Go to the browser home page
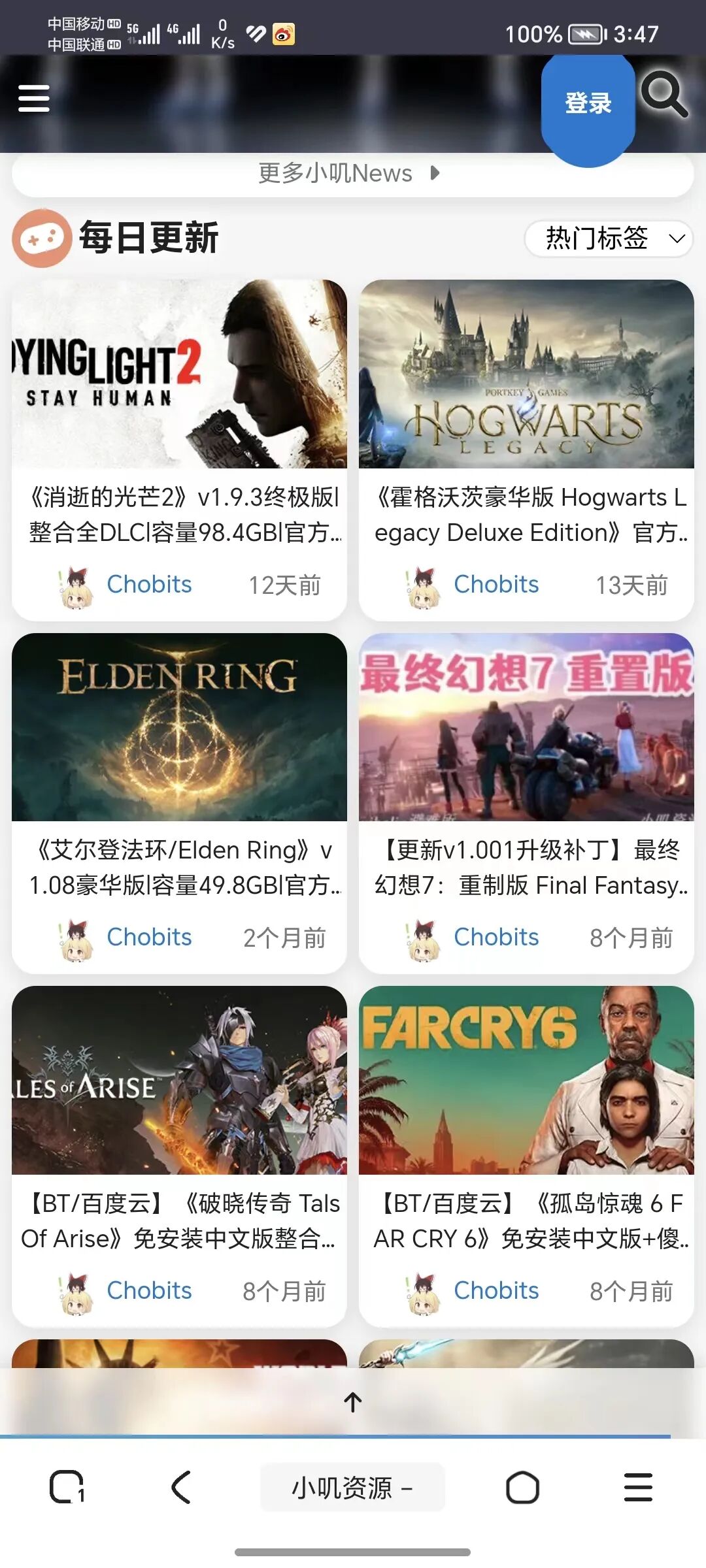The image size is (706, 1568). pyautogui.click(x=523, y=1488)
